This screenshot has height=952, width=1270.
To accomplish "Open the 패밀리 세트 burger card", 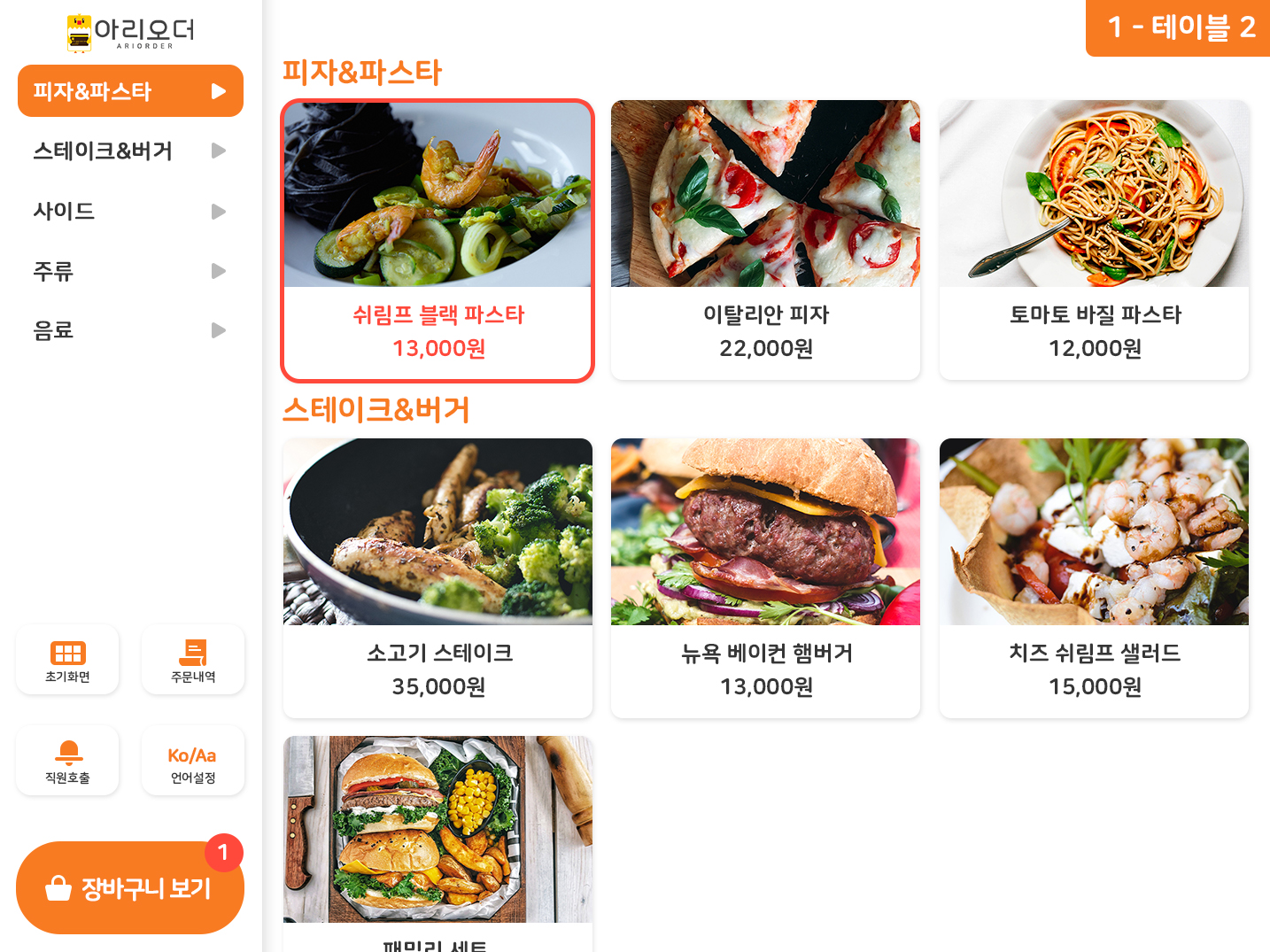I will tap(438, 841).
